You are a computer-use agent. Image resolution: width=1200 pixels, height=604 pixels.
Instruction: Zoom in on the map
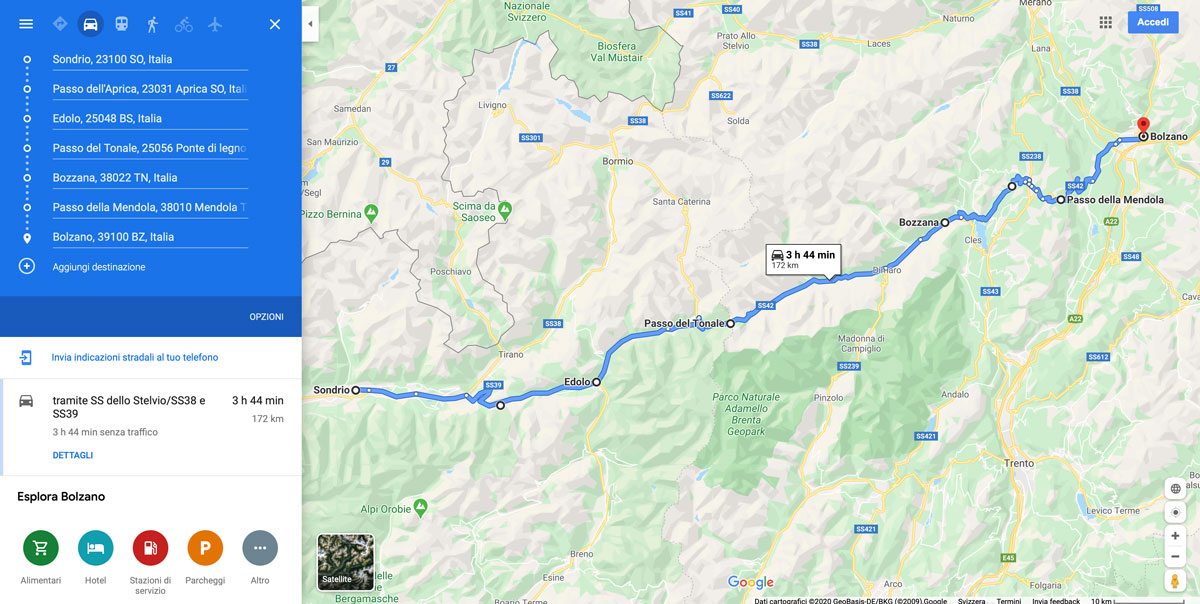coord(1175,536)
